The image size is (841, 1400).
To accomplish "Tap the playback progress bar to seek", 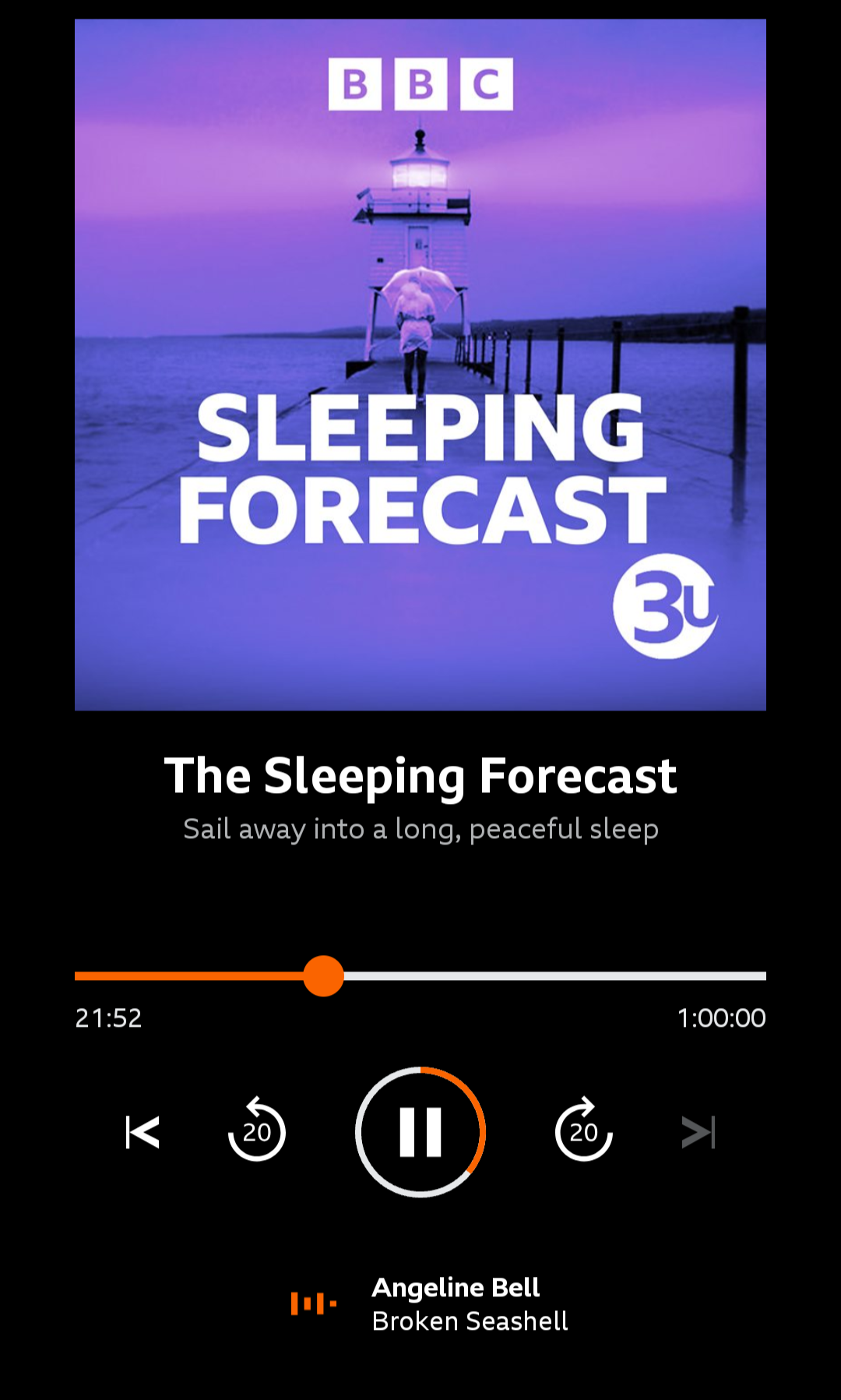I will [x=545, y=975].
